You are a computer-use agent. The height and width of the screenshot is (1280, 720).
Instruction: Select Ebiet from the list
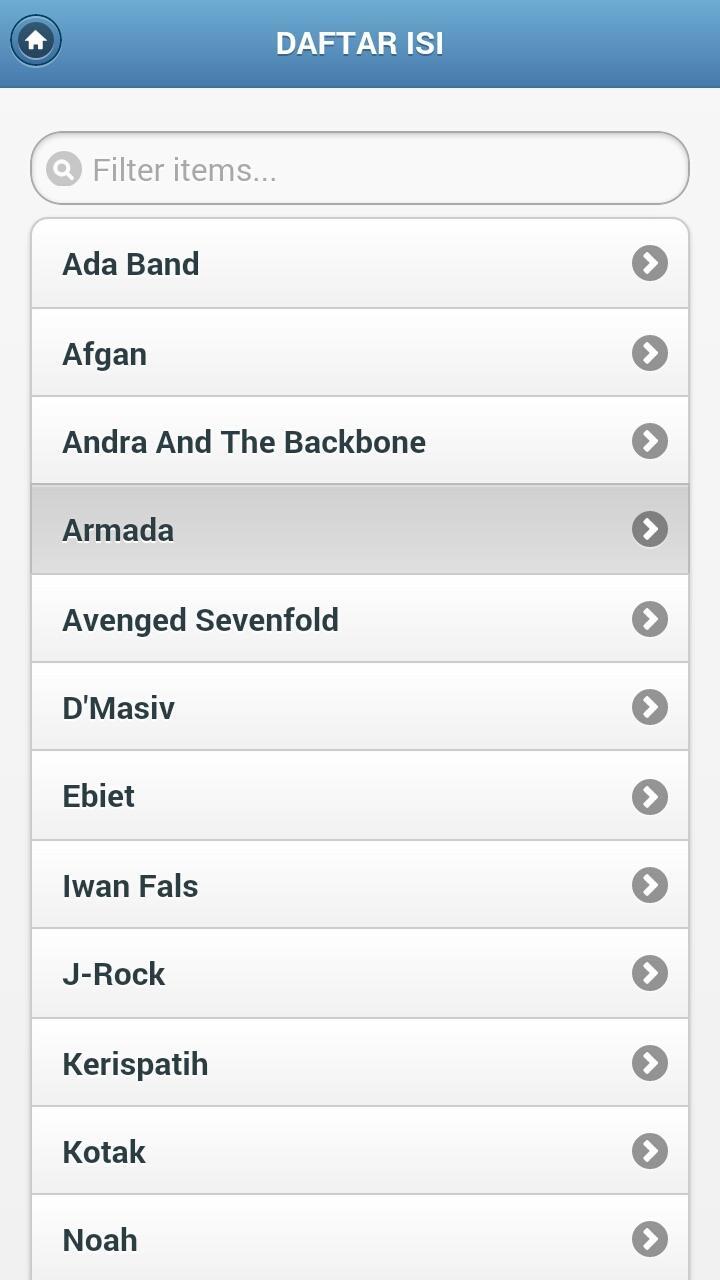coord(360,796)
